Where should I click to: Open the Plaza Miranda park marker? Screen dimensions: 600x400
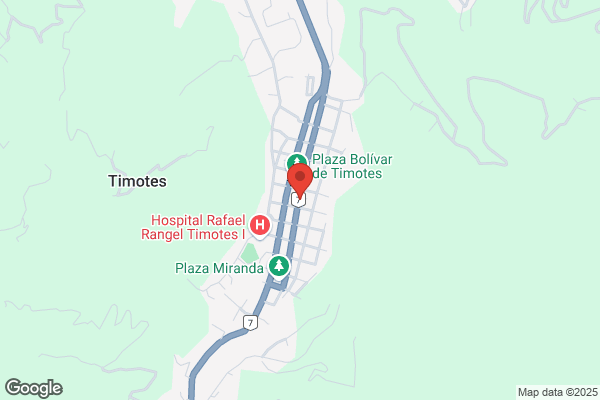[279, 266]
